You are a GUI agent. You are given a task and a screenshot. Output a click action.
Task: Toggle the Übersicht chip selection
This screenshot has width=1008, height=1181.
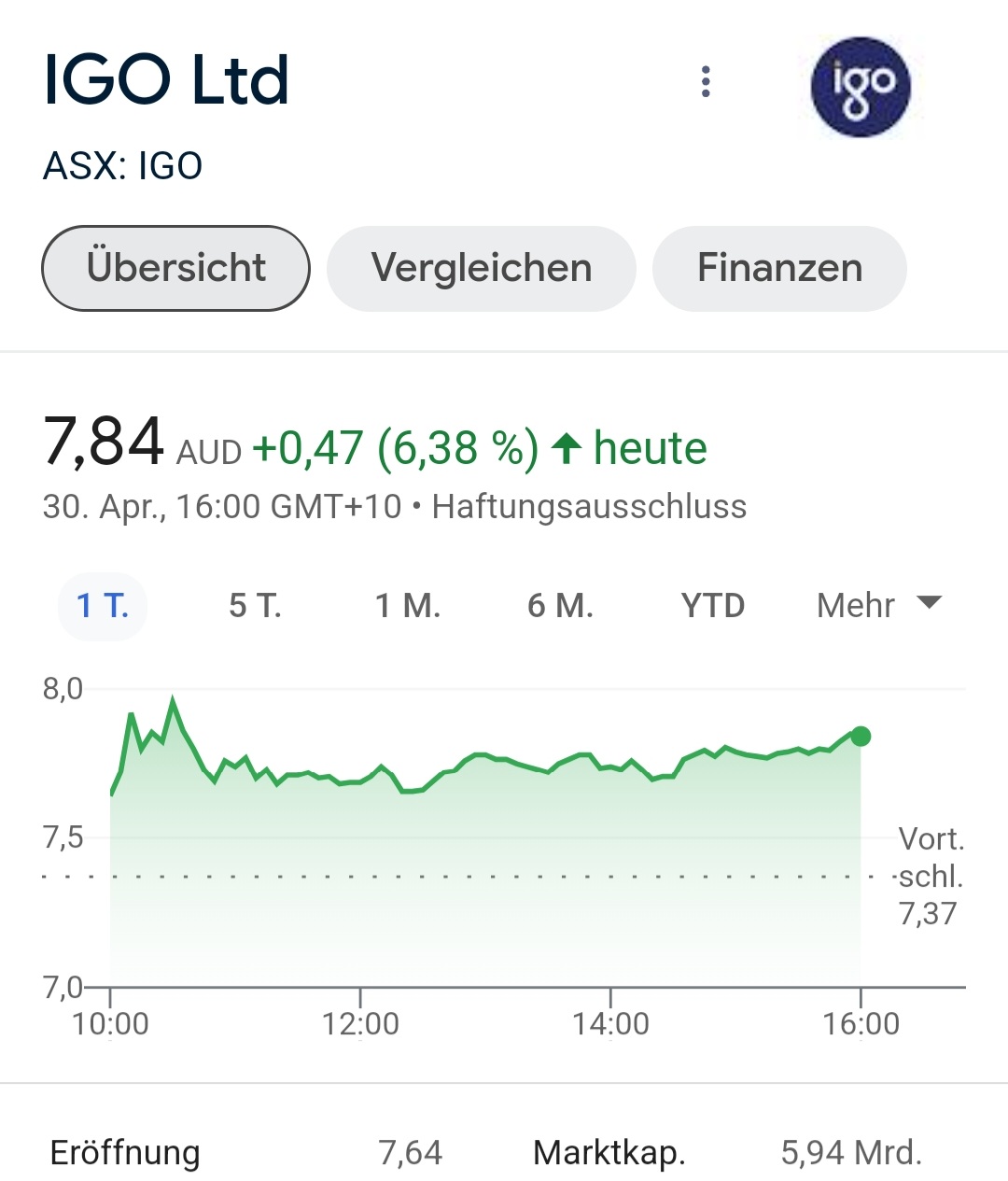(x=175, y=268)
